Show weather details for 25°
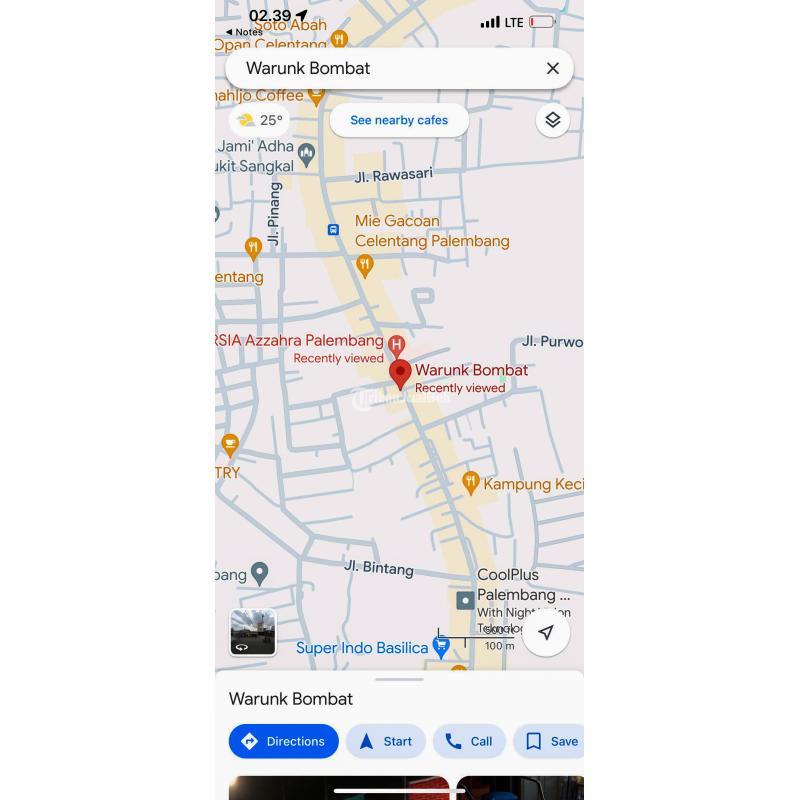This screenshot has width=800, height=800. 260,120
